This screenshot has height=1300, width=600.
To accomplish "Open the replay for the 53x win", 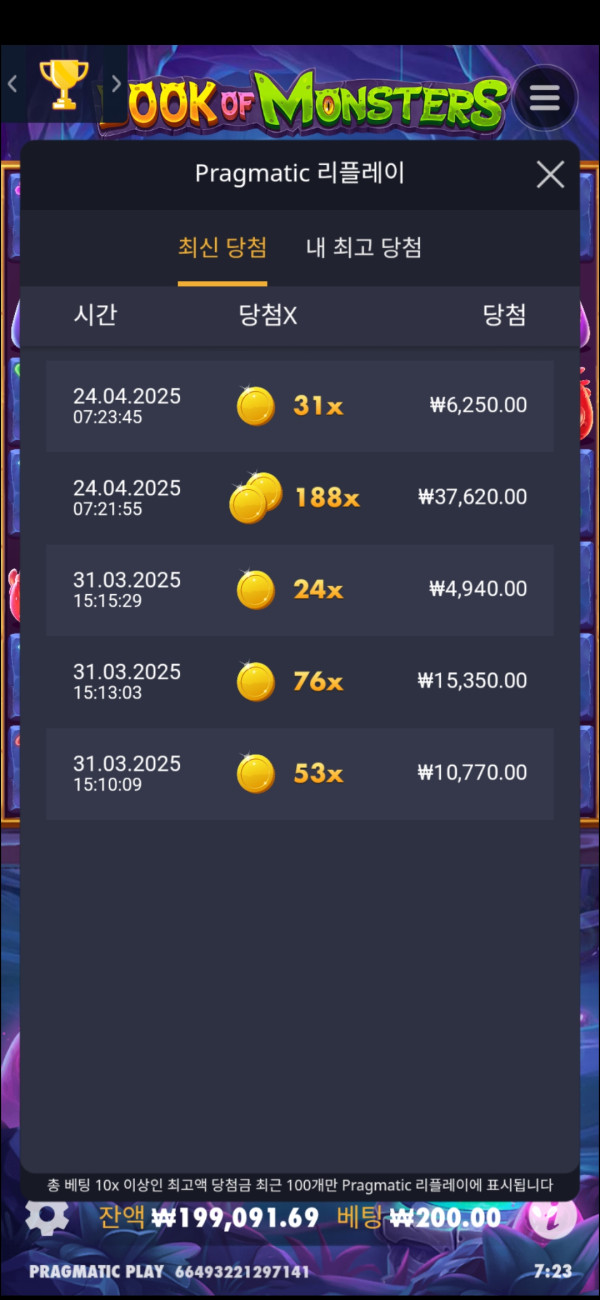I will click(300, 773).
